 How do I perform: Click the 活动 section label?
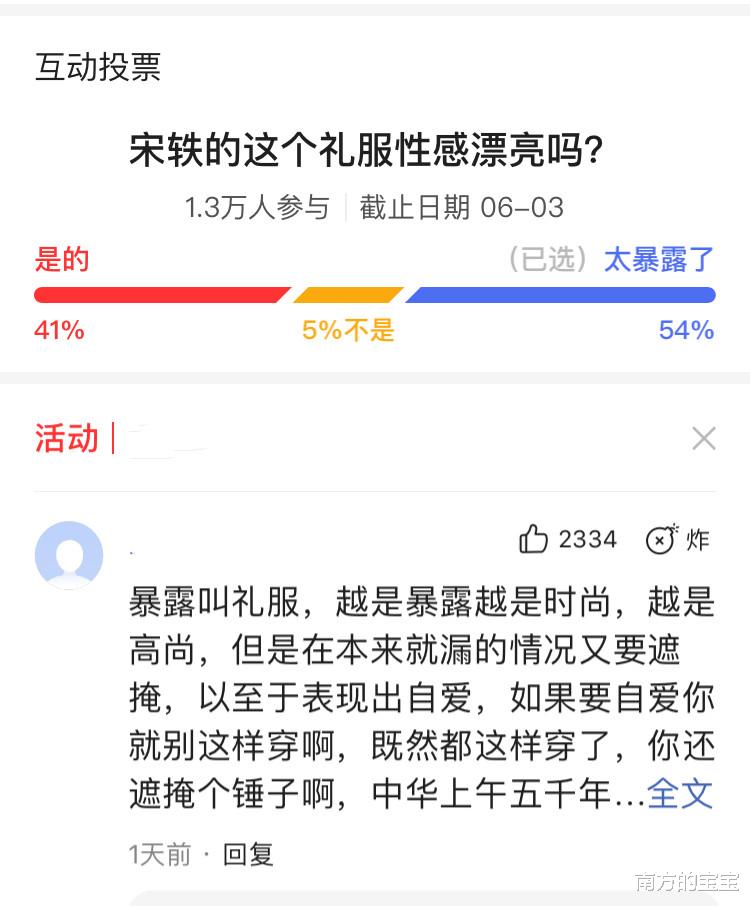[65, 438]
